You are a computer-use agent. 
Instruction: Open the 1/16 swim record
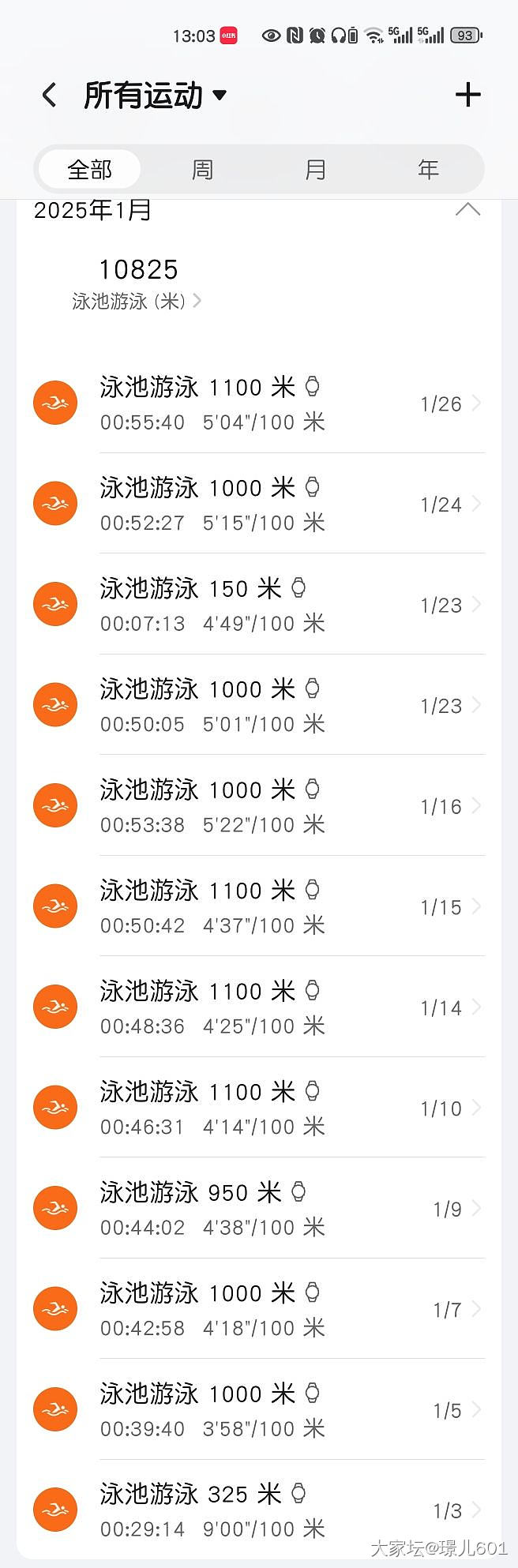261,806
